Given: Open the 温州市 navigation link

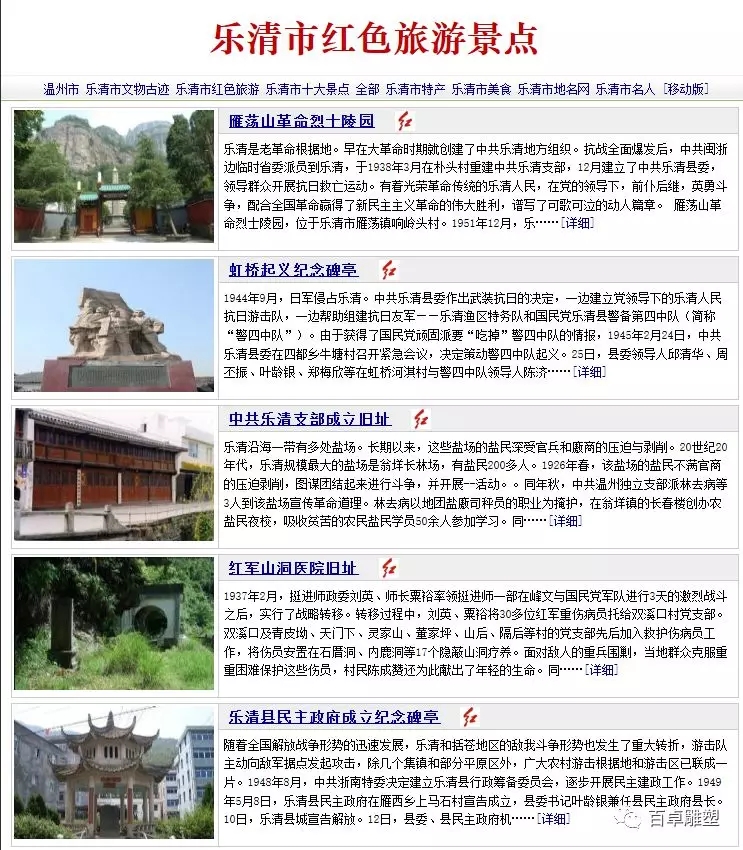Looking at the screenshot, I should (x=61, y=89).
